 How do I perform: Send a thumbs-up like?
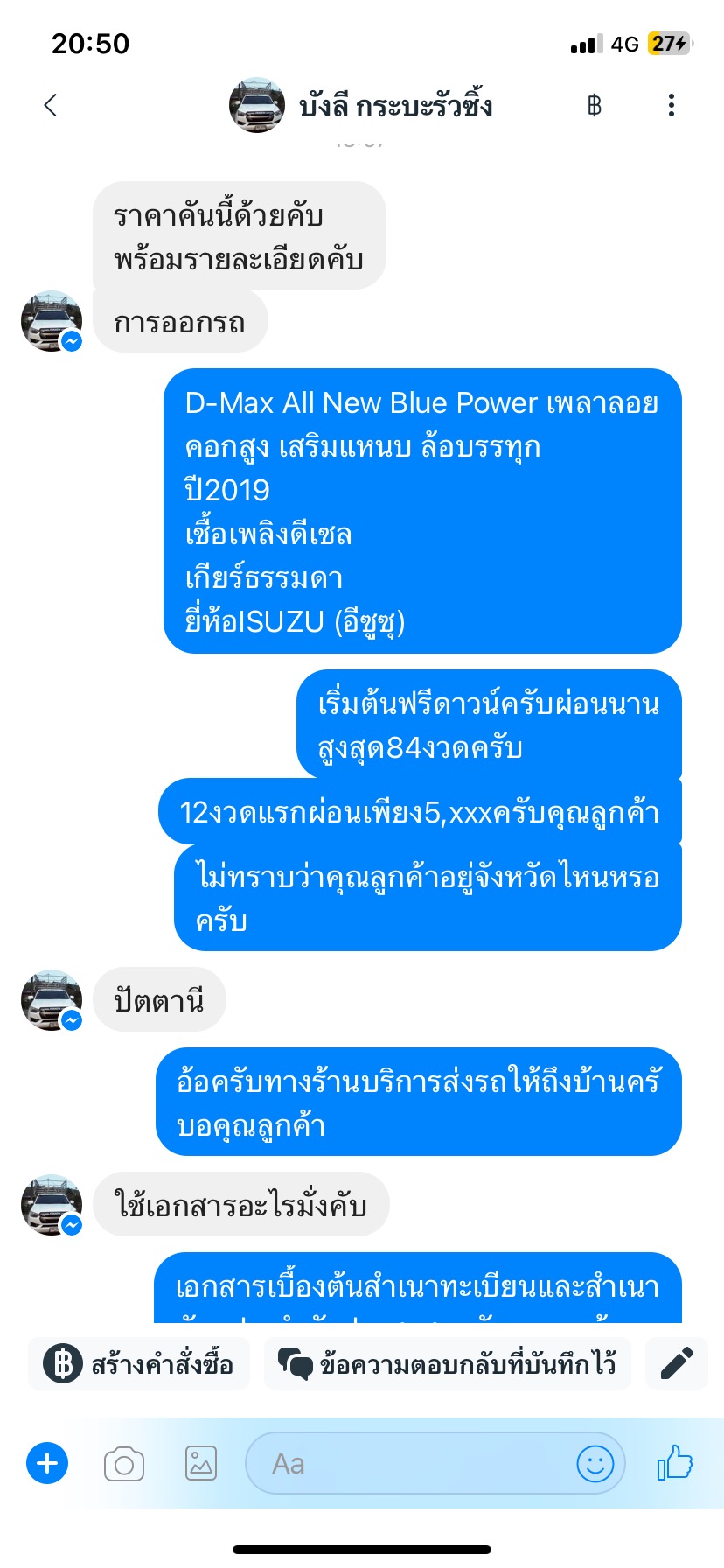[x=675, y=1462]
